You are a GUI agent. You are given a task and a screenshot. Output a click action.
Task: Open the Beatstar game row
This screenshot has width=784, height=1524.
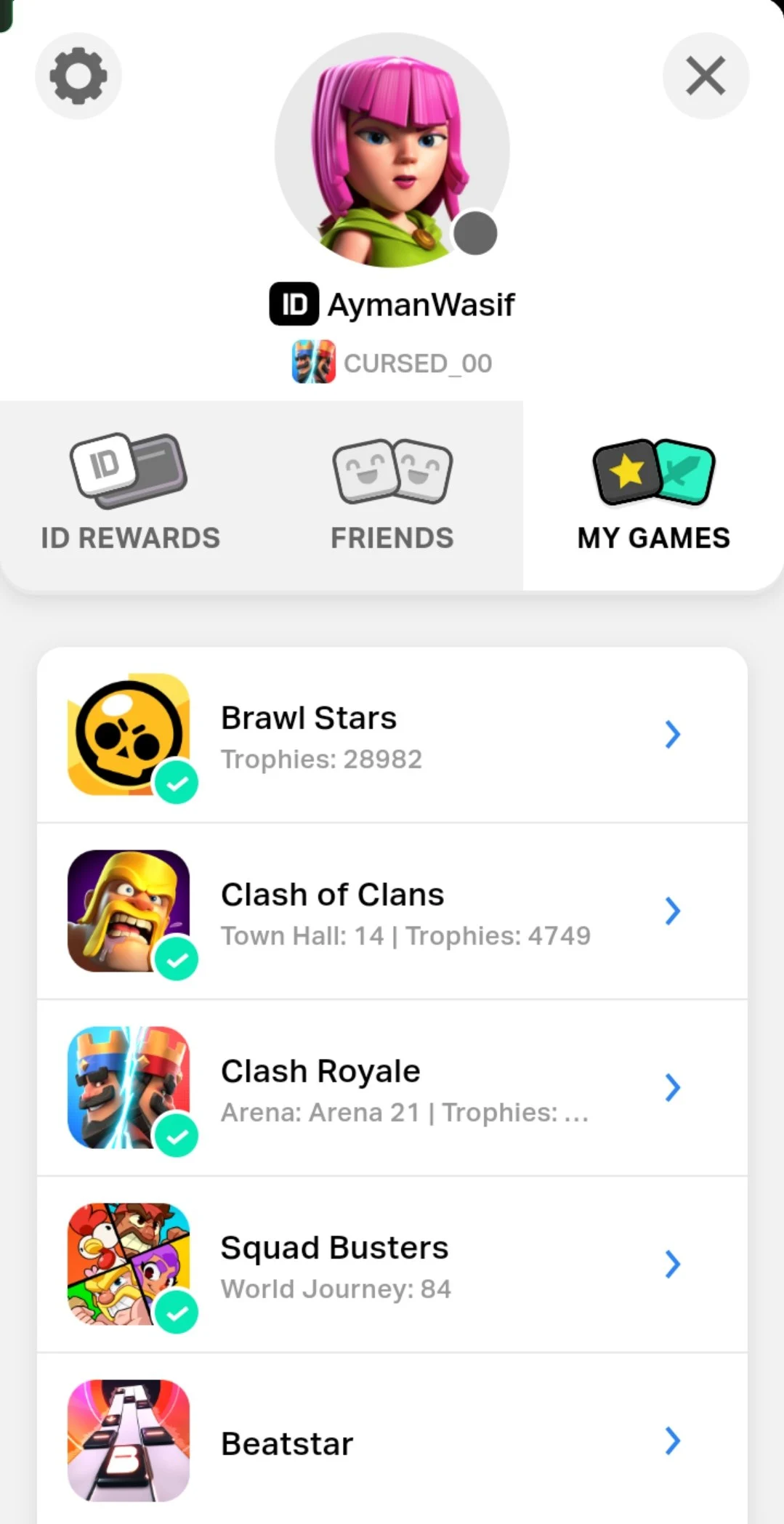click(x=392, y=1442)
